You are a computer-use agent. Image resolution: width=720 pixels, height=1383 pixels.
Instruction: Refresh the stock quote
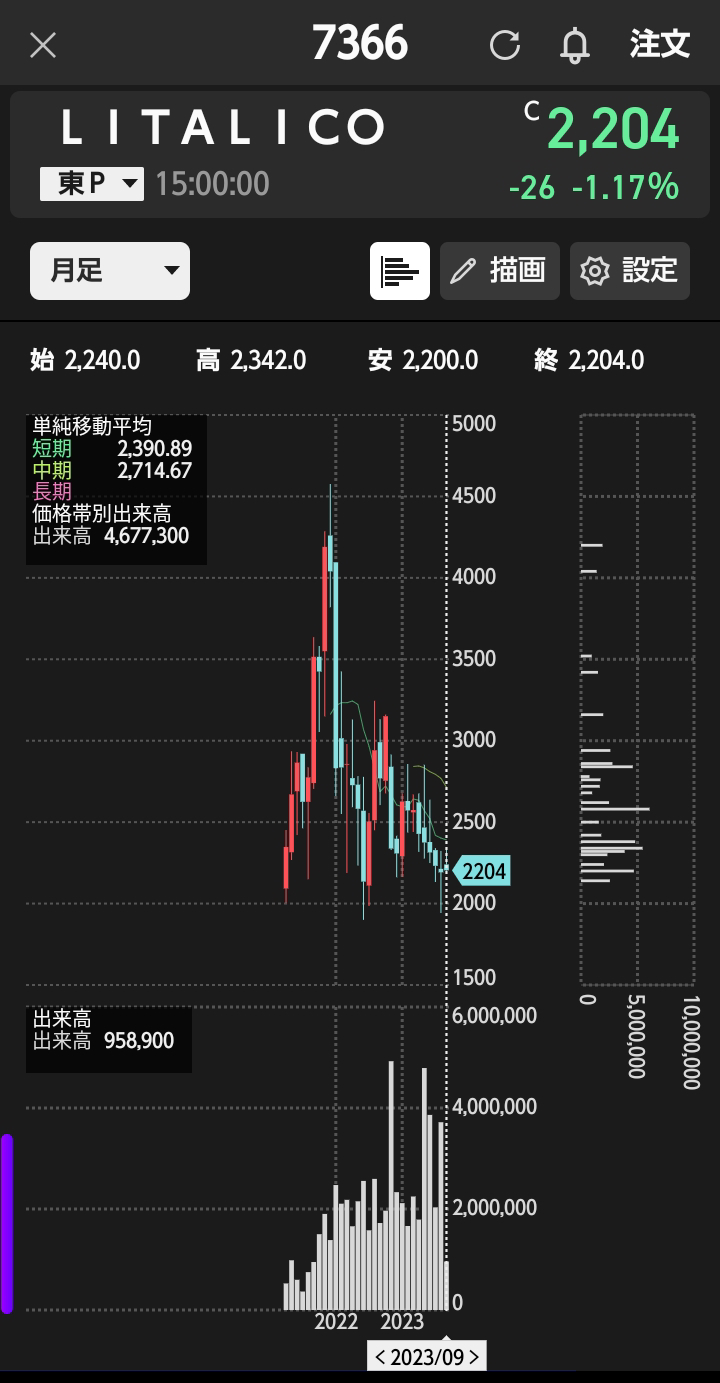[x=505, y=44]
